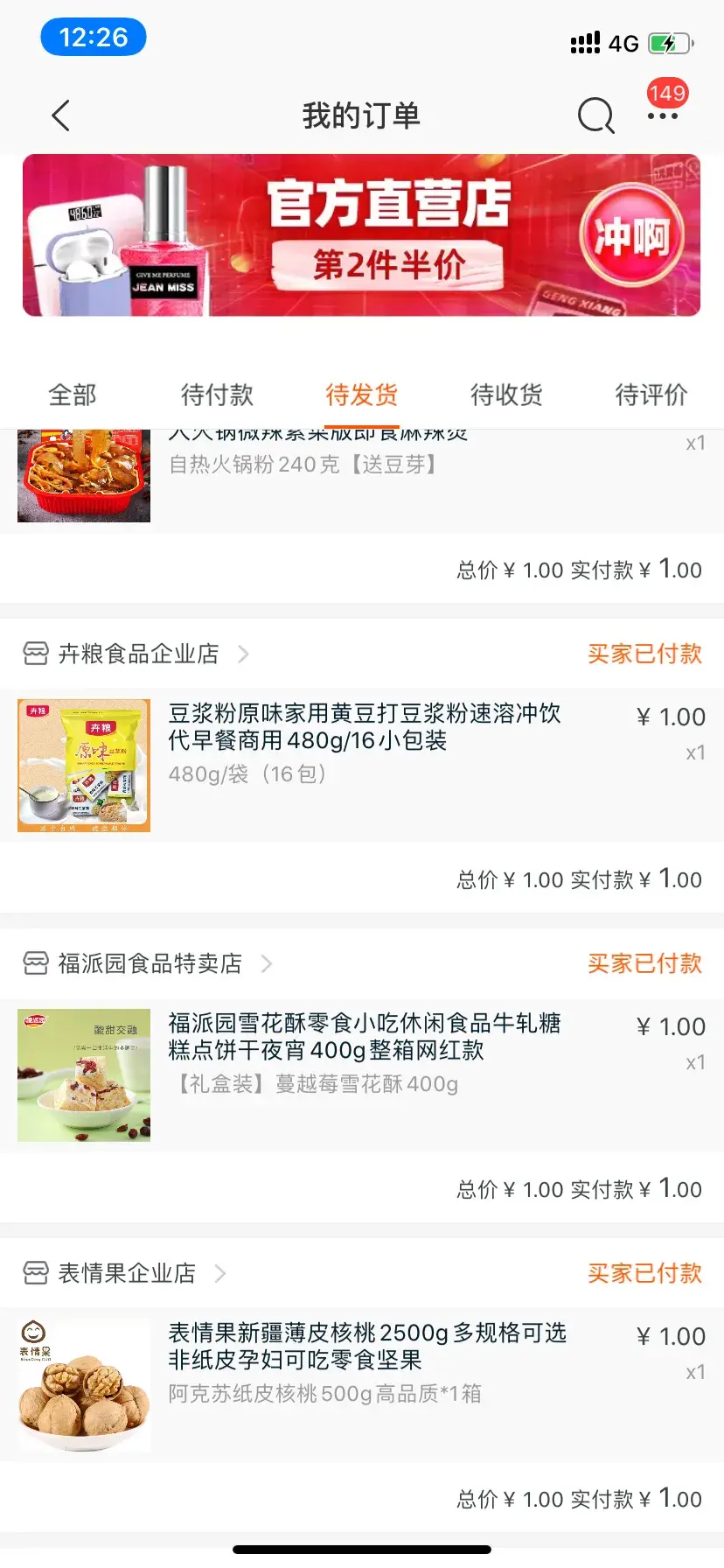The width and height of the screenshot is (724, 1568).
Task: Expand the 卉粮食品企业店 store page via chevron
Action: pos(243,653)
